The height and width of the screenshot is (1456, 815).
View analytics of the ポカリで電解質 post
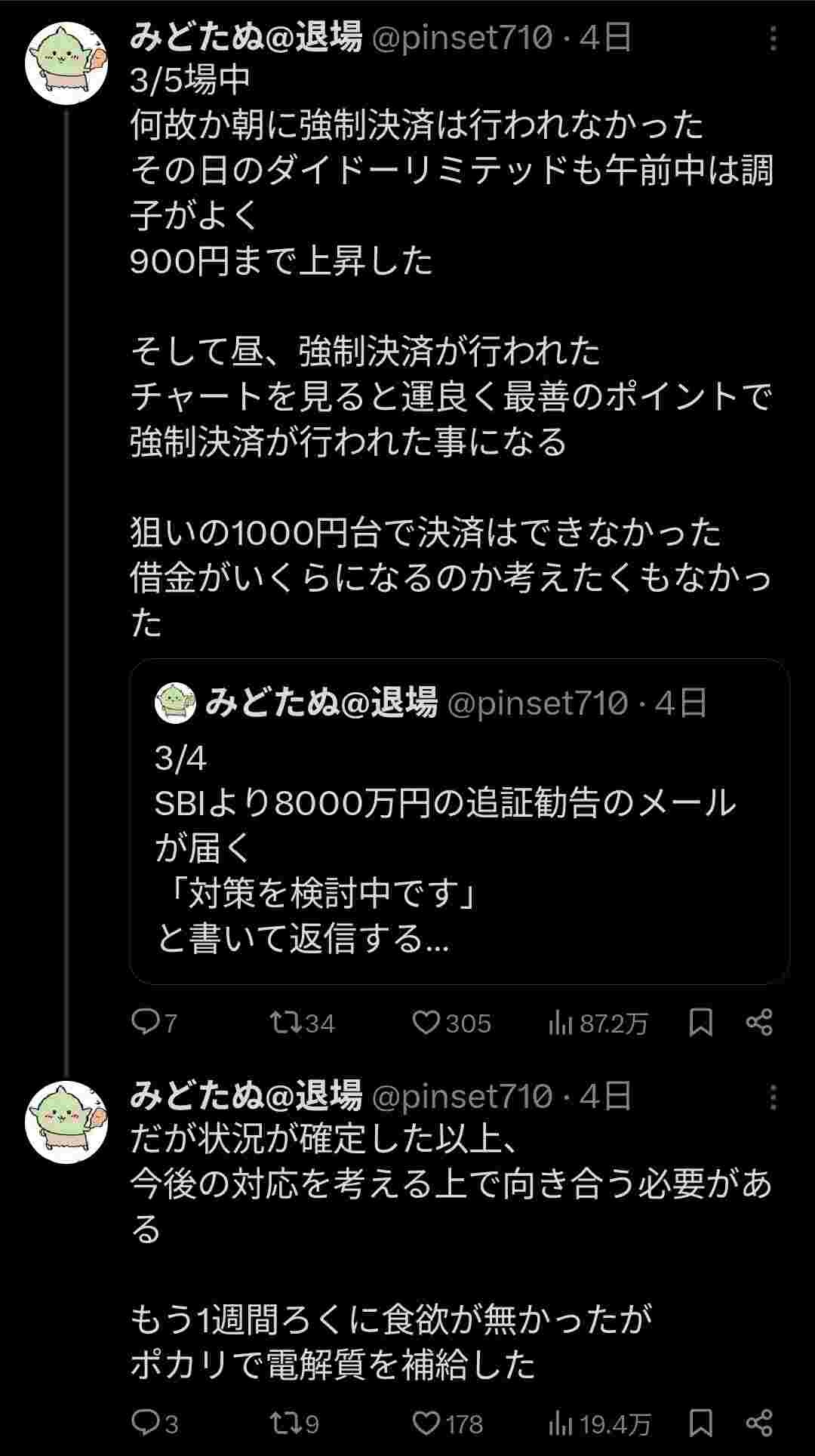[561, 1424]
